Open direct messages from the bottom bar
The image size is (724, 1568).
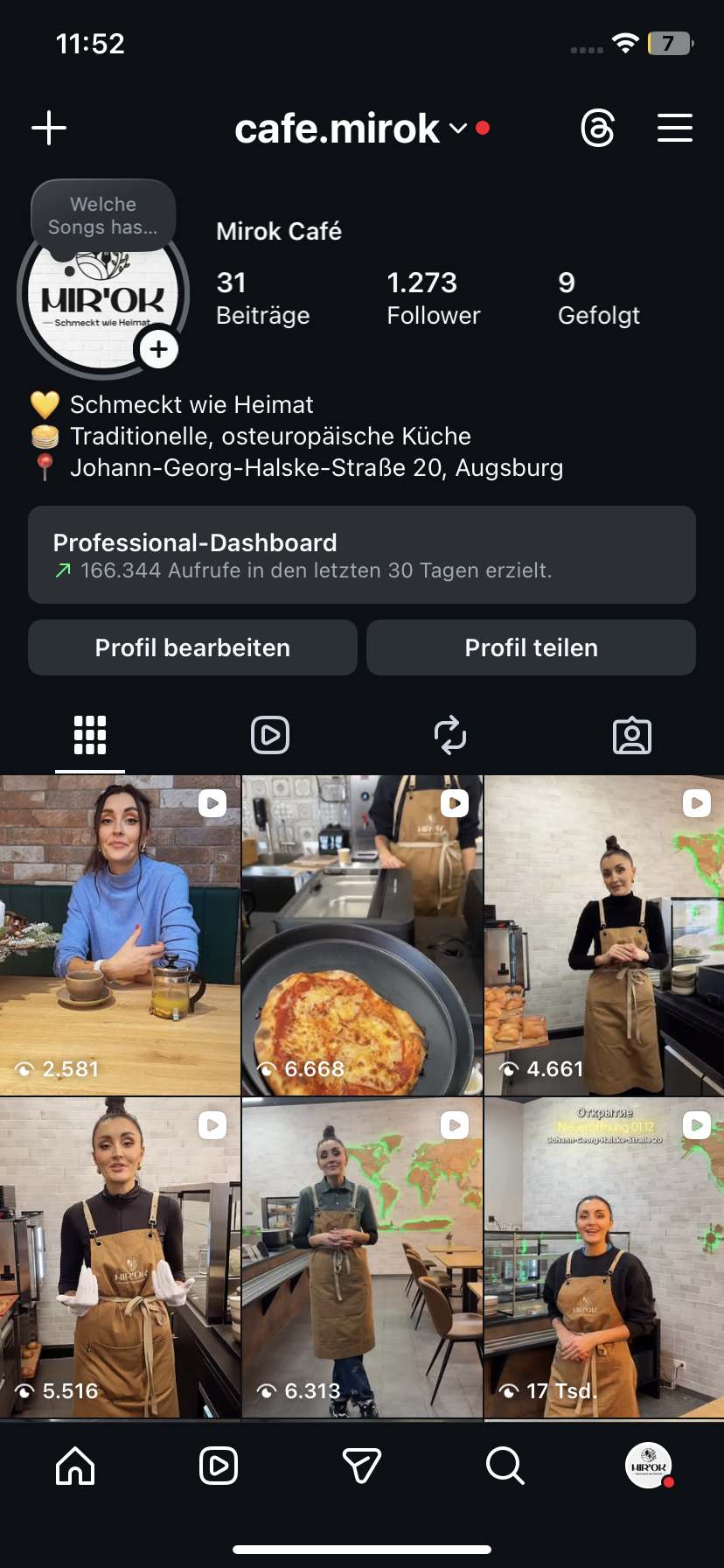coord(361,1466)
